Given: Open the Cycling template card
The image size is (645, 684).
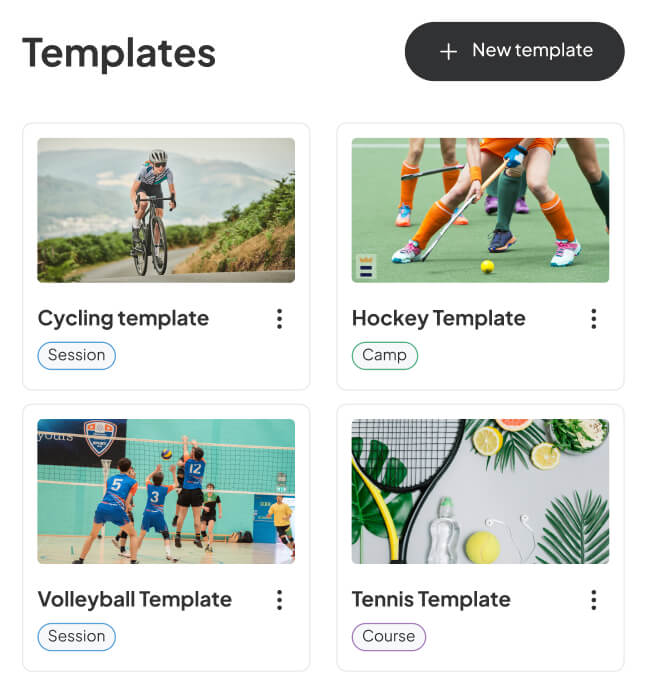Looking at the screenshot, I should point(166,210).
